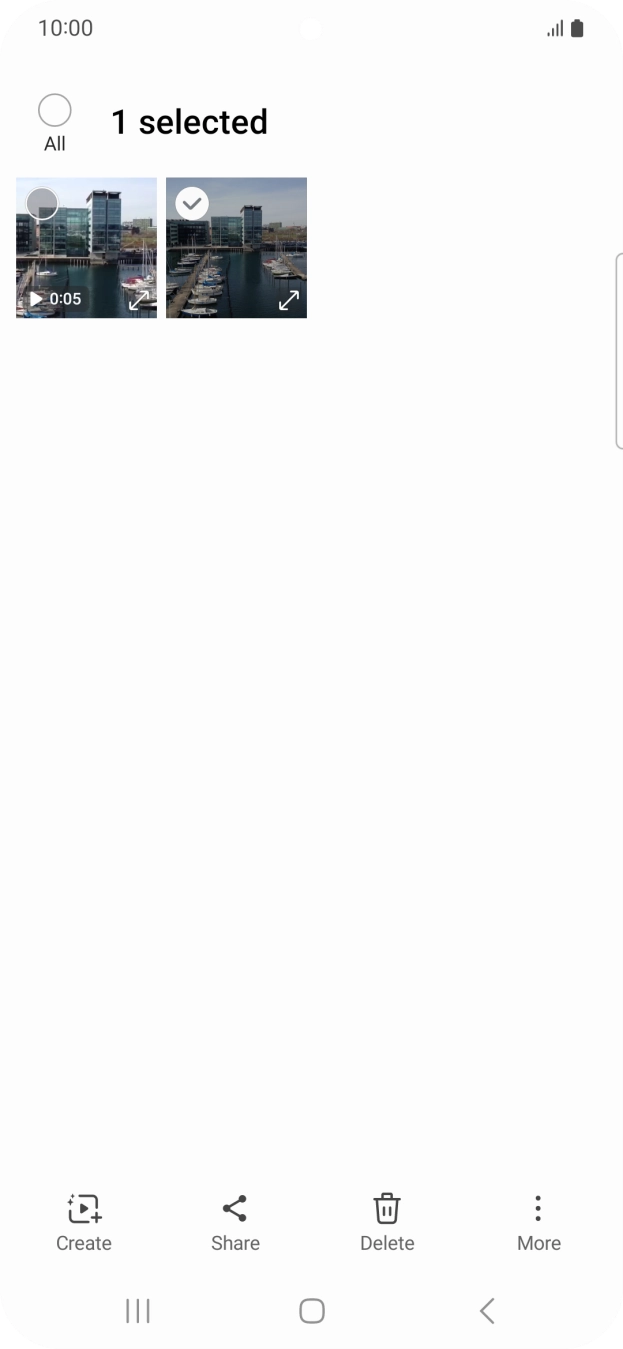This screenshot has height=1349, width=623.
Task: Tap Create in the bottom toolbar
Action: (84, 1222)
